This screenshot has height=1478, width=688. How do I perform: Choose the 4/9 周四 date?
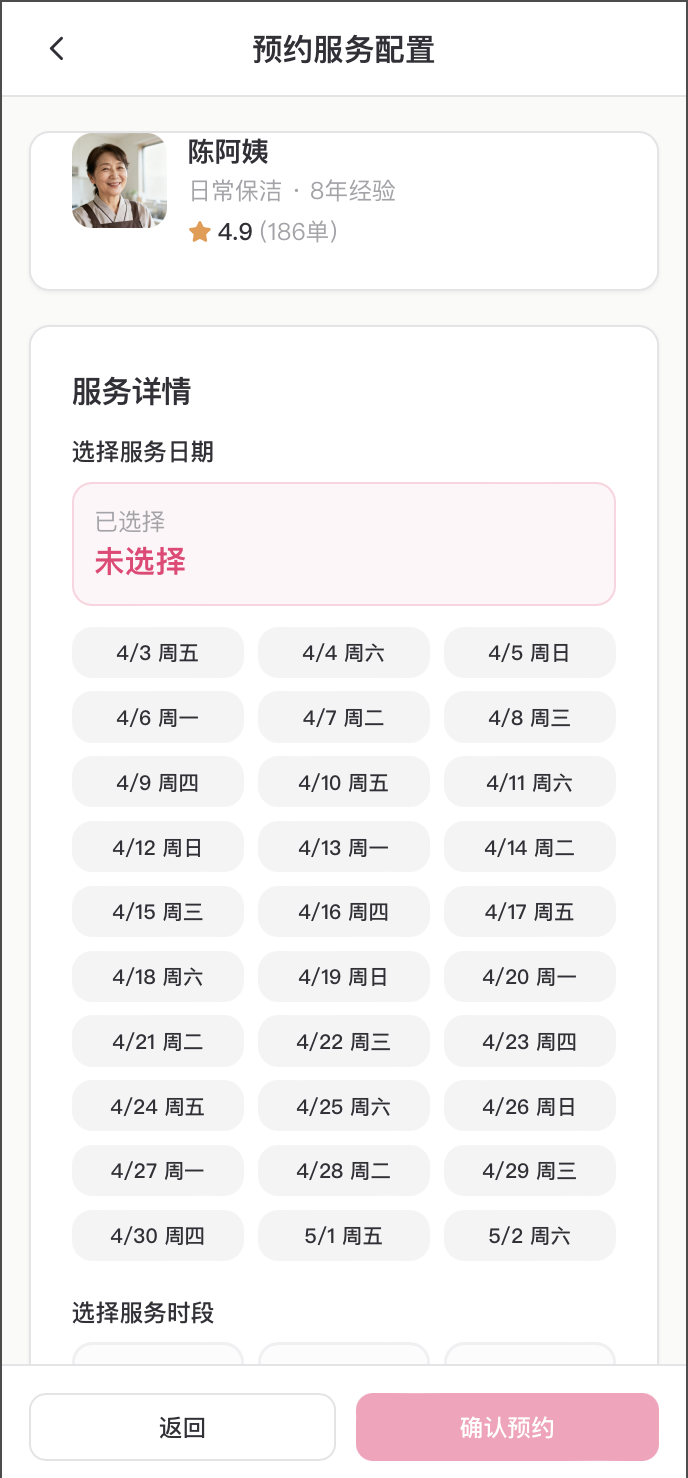coord(158,783)
